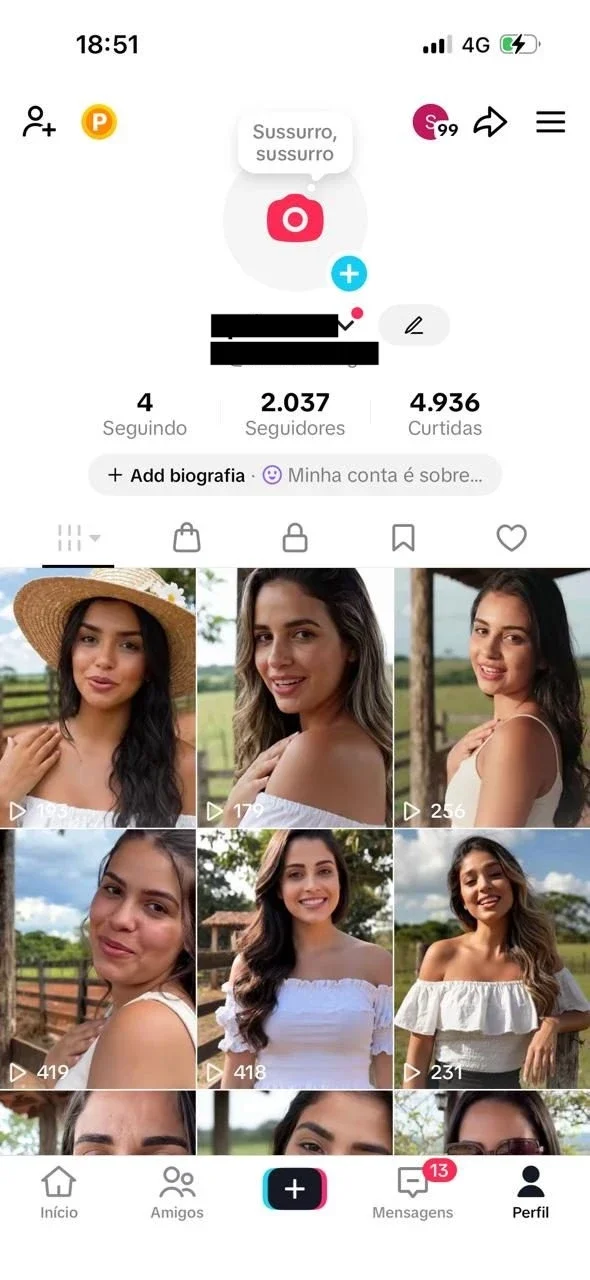Tap Add biografia

point(177,475)
